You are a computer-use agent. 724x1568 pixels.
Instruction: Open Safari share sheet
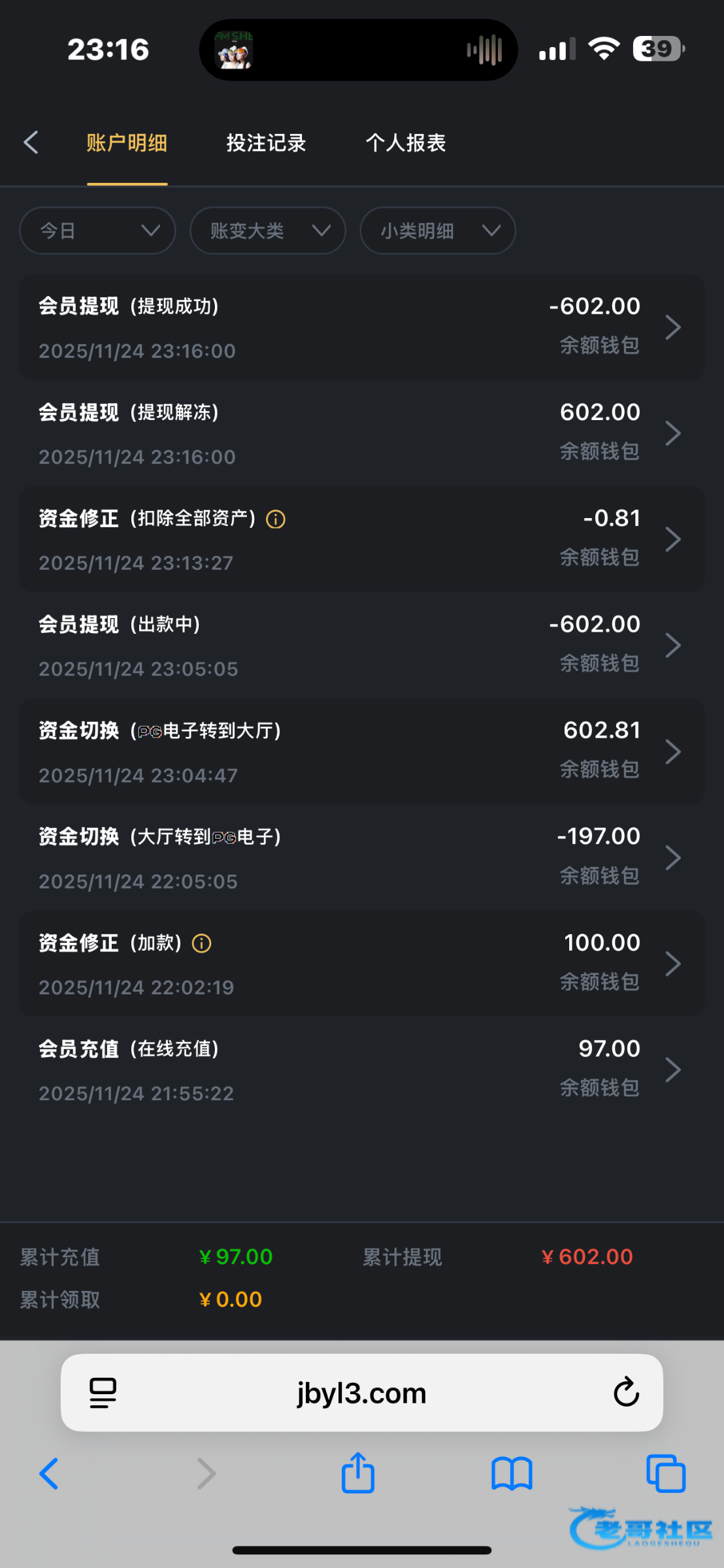(x=357, y=1473)
